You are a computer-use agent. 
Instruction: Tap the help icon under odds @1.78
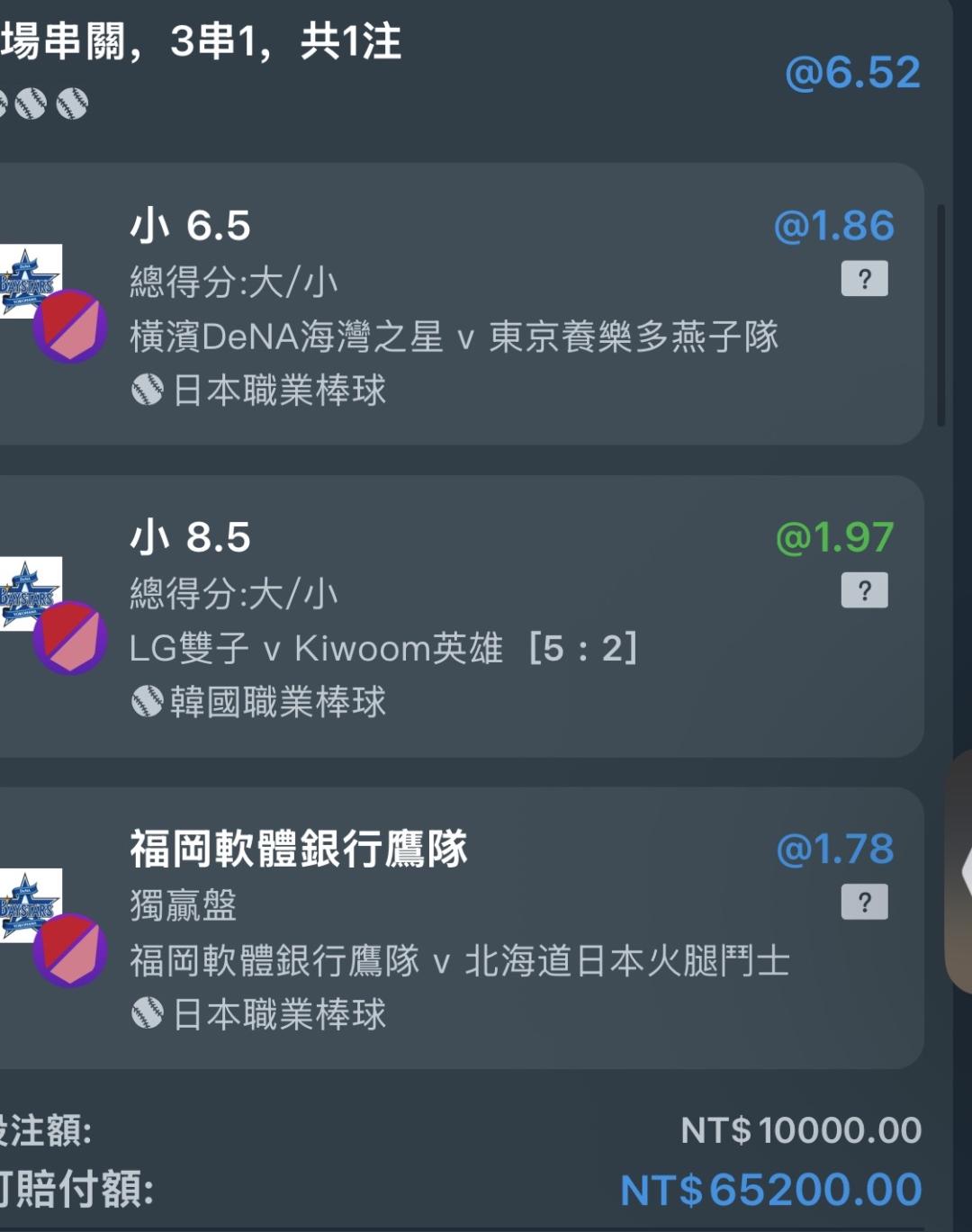click(864, 902)
